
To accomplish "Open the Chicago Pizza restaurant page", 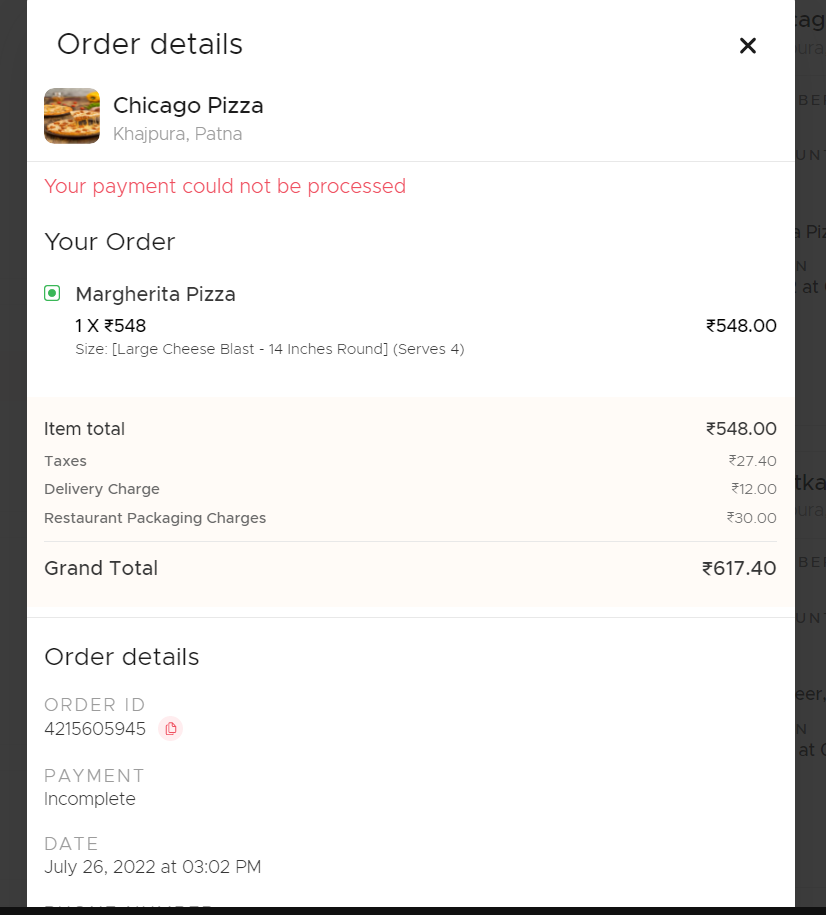I will (x=188, y=106).
